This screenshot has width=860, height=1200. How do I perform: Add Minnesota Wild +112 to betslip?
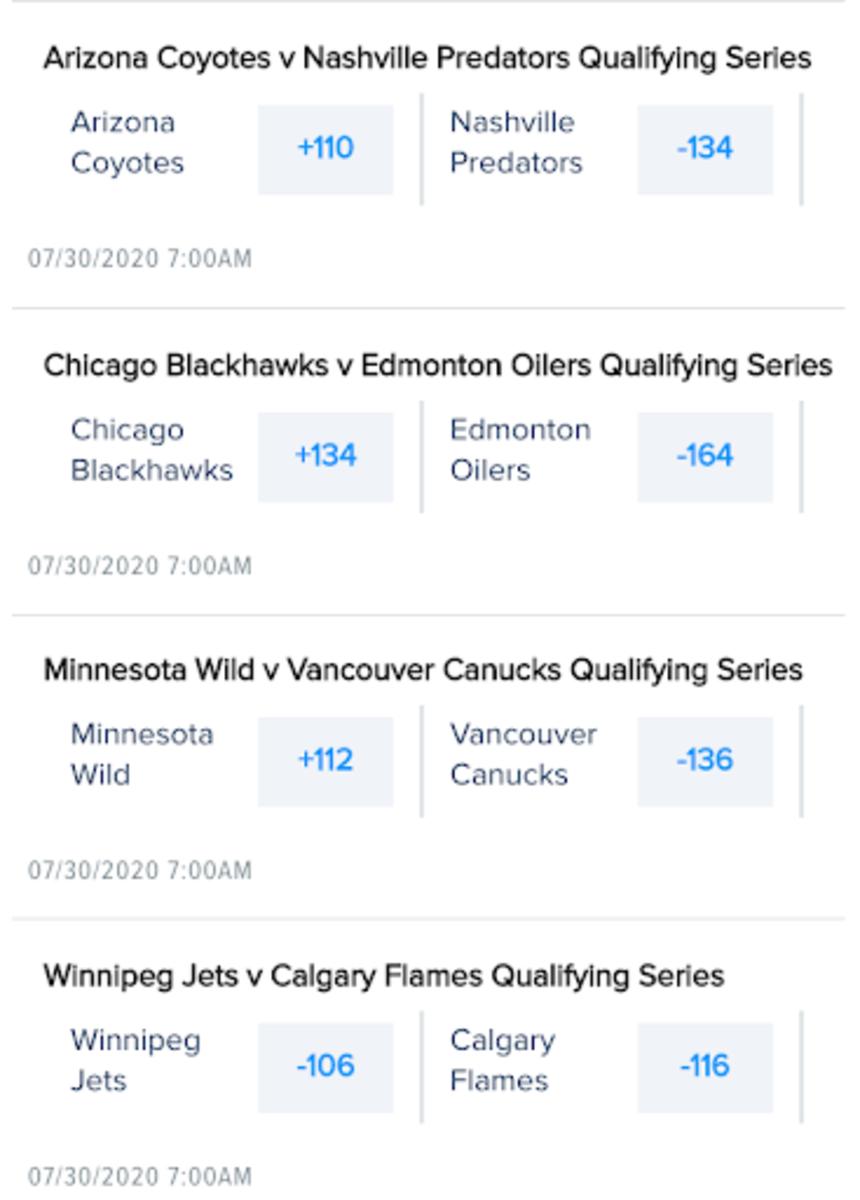pyautogui.click(x=325, y=760)
